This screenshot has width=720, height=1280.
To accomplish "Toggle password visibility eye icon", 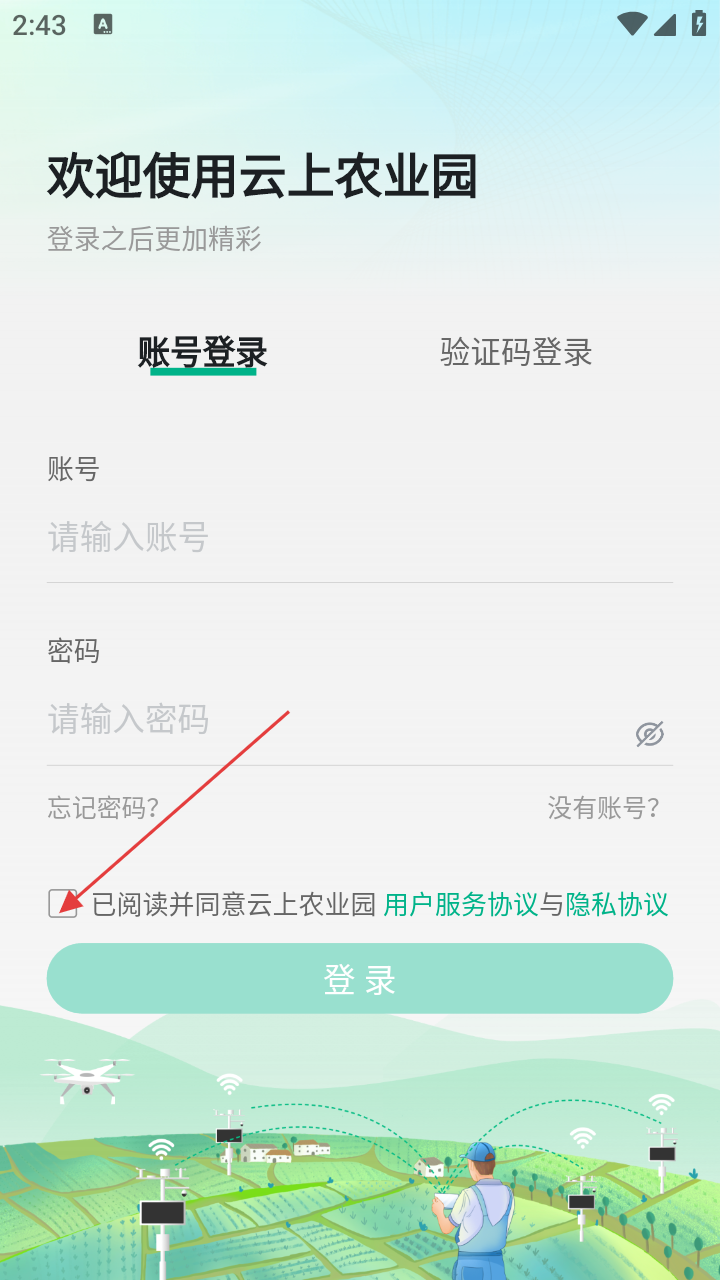I will click(650, 734).
